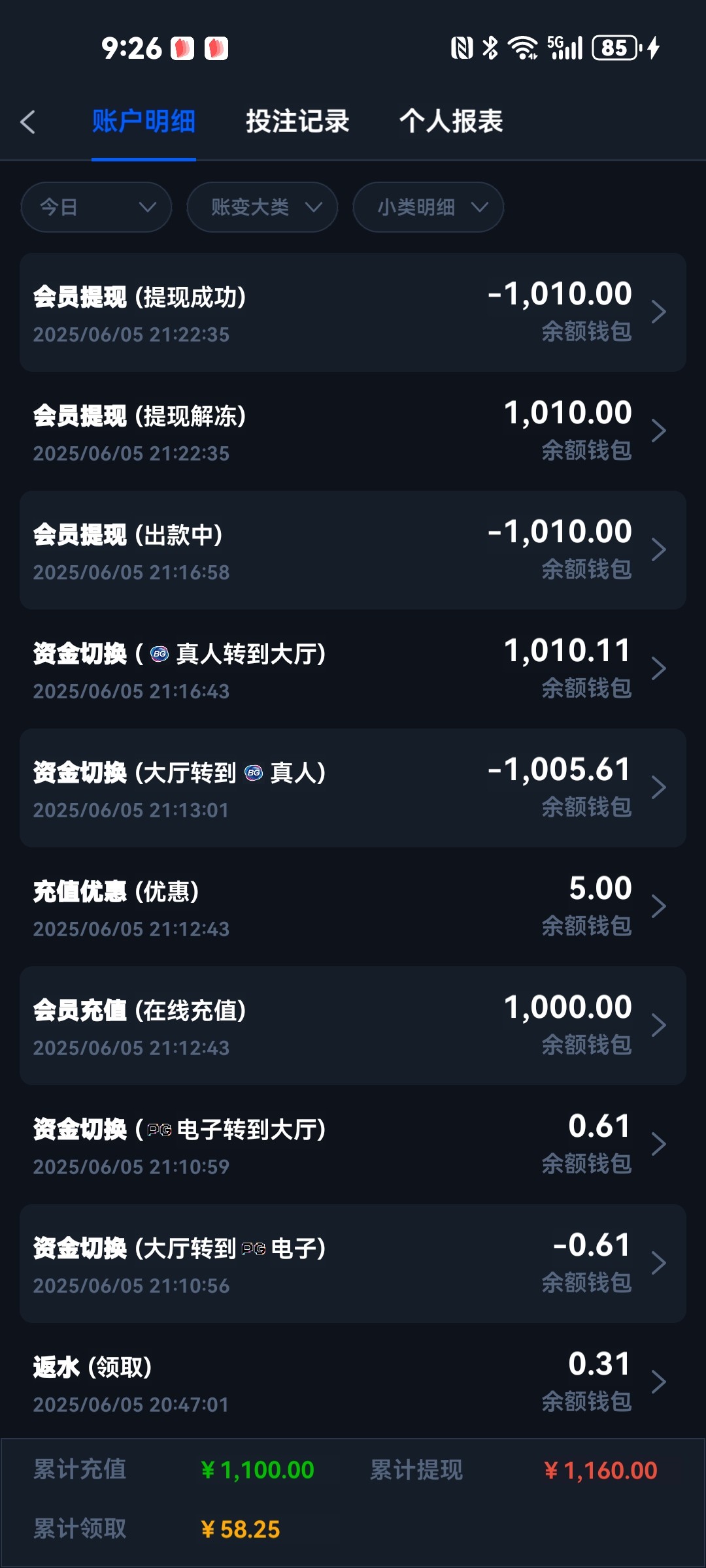Screen dimensions: 706x1568
Task: View the 返水 (领取) 0.31 entry
Action: pyautogui.click(x=353, y=1381)
